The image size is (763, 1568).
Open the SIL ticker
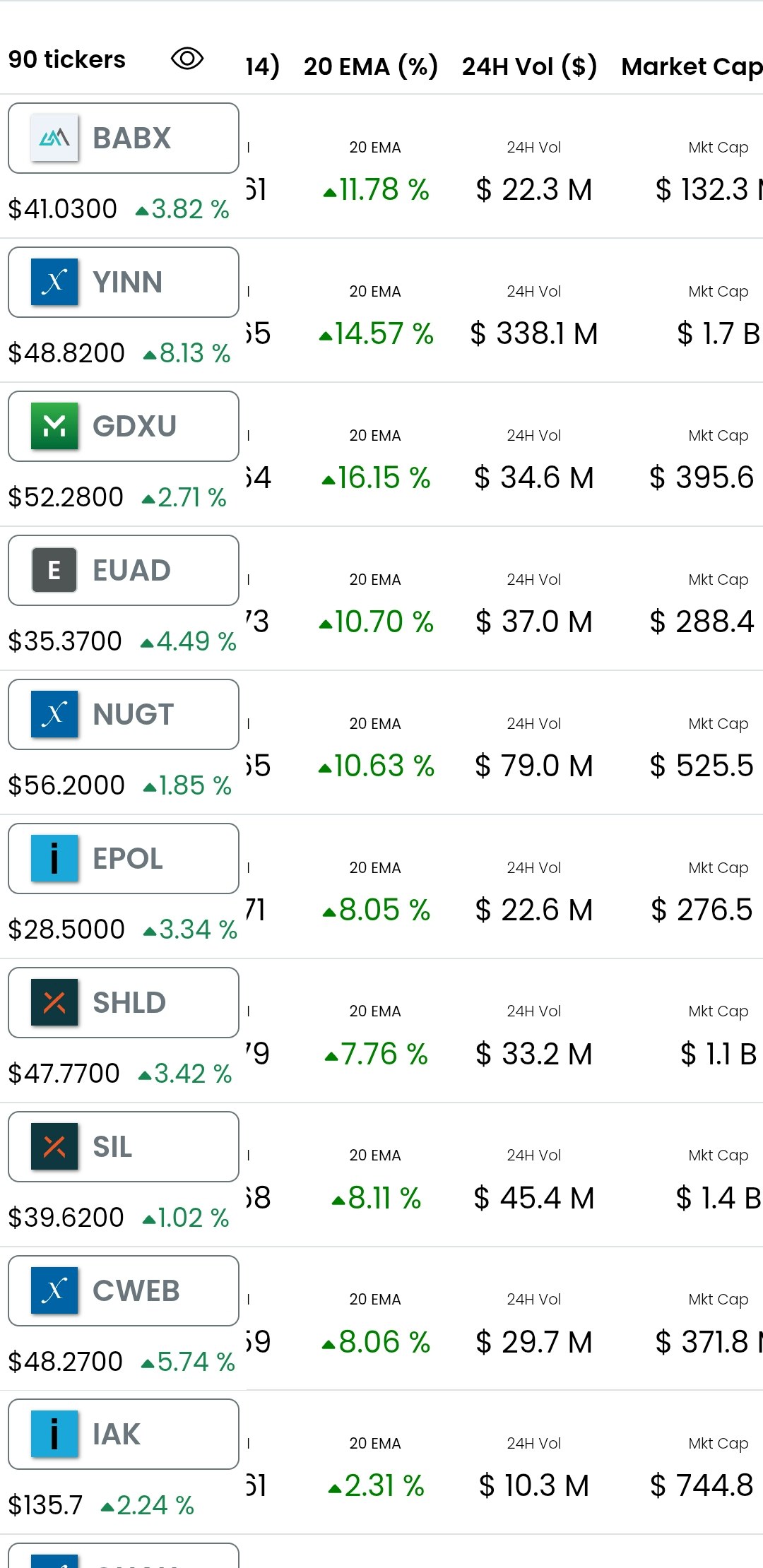(x=124, y=1147)
